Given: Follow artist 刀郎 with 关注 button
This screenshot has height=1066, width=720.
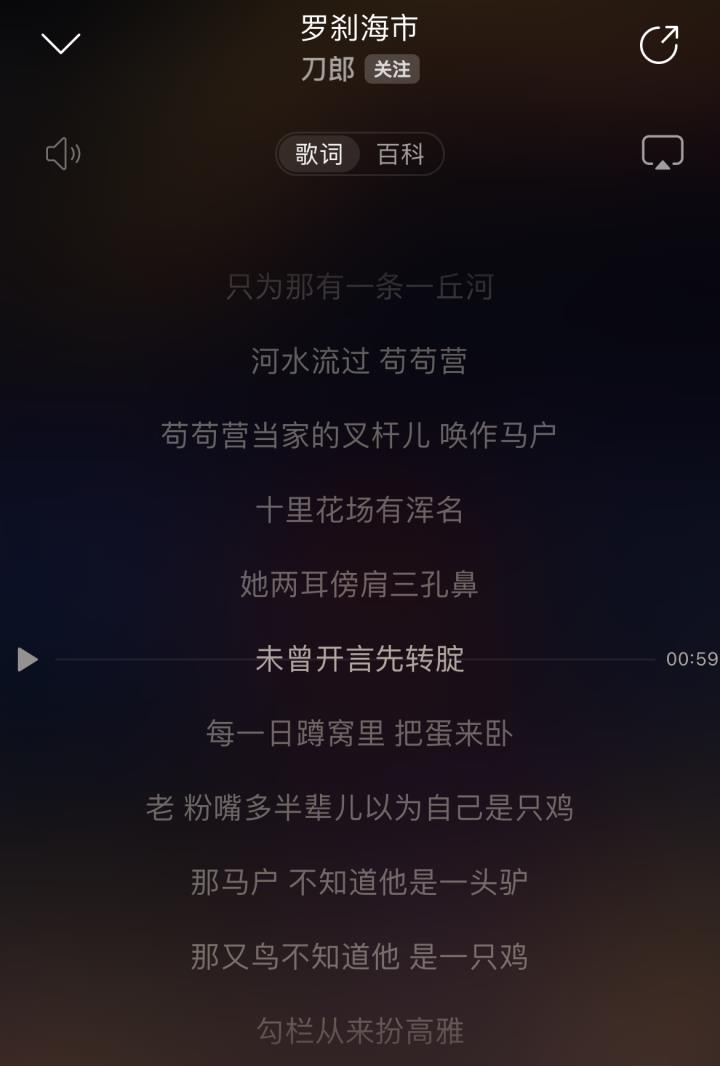Looking at the screenshot, I should [x=391, y=69].
